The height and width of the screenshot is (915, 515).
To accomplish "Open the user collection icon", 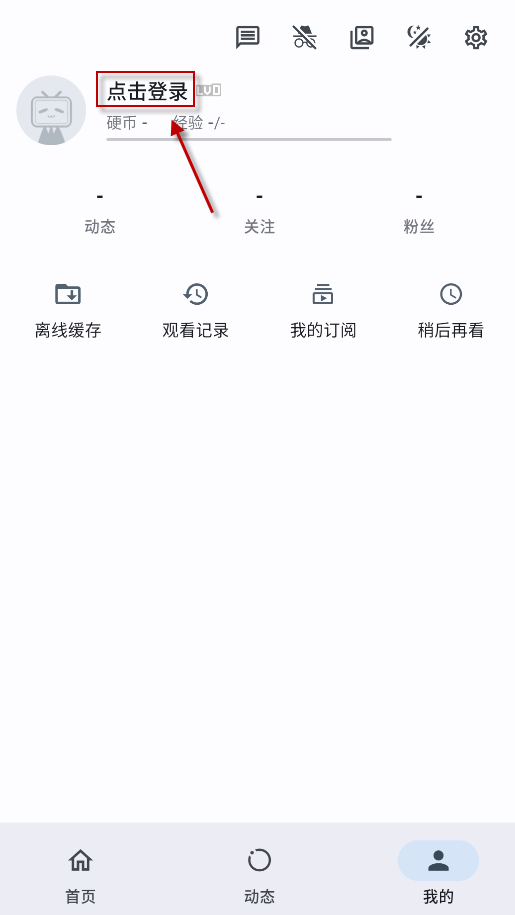I will [362, 37].
